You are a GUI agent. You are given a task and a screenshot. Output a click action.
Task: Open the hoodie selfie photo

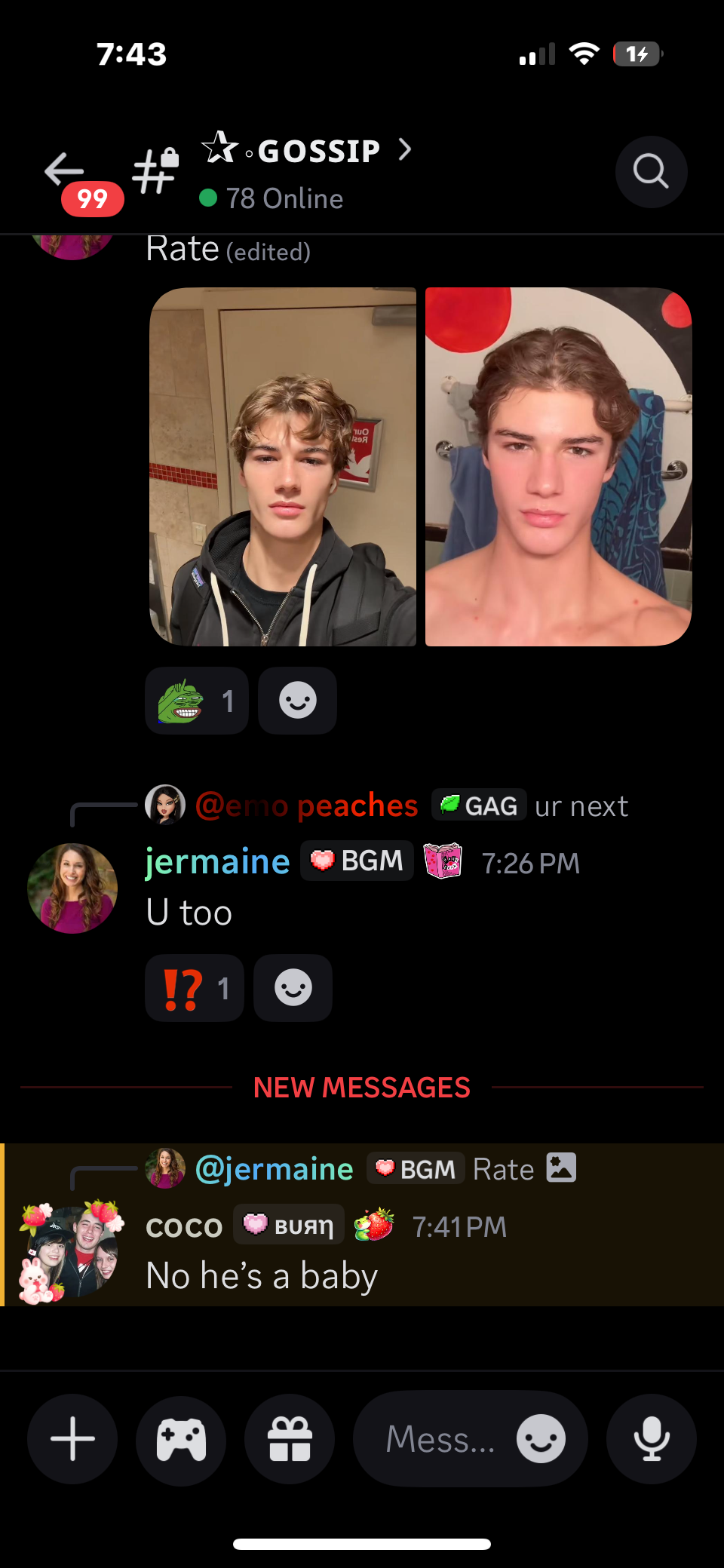(283, 466)
